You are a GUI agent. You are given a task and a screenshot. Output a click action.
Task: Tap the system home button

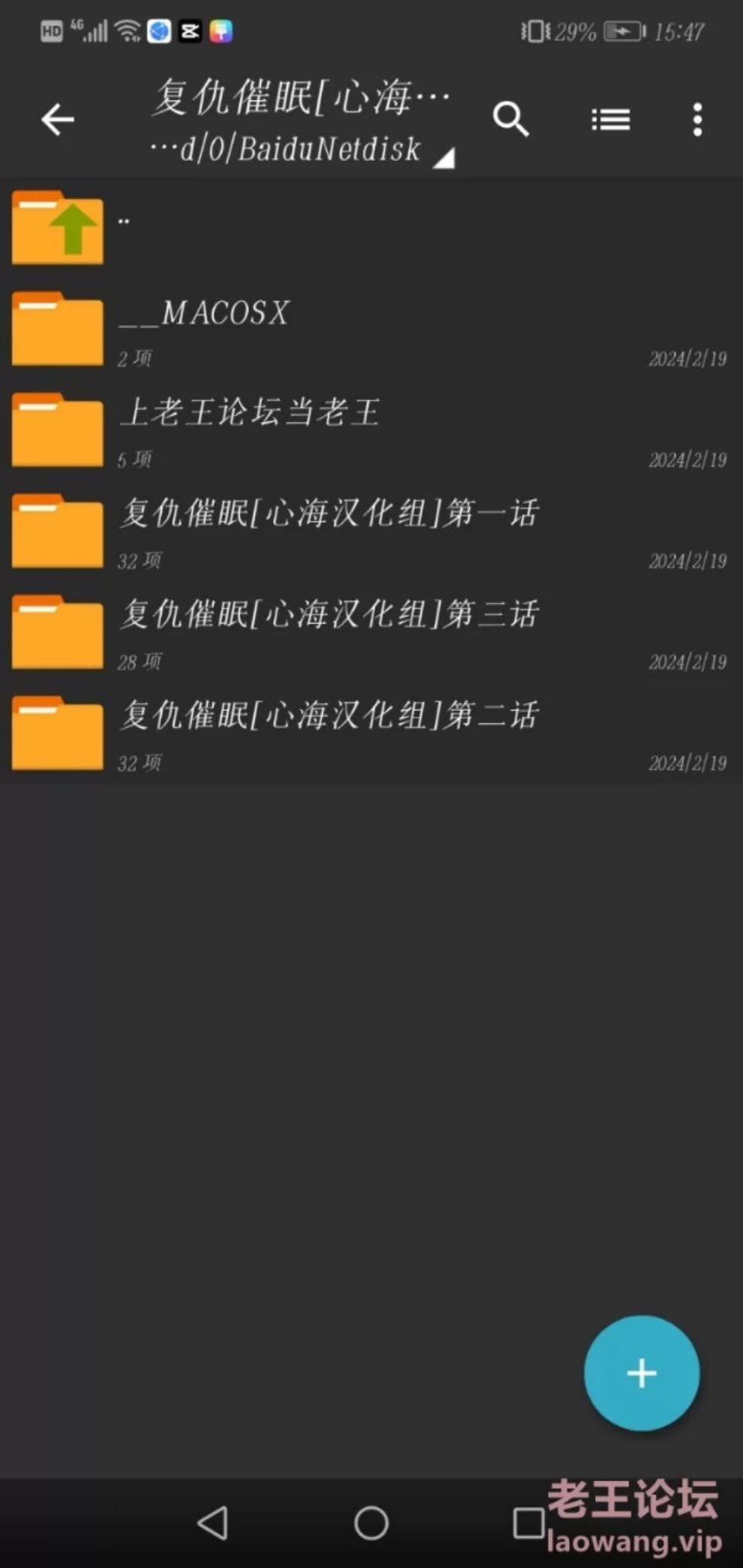pyautogui.click(x=371, y=1523)
